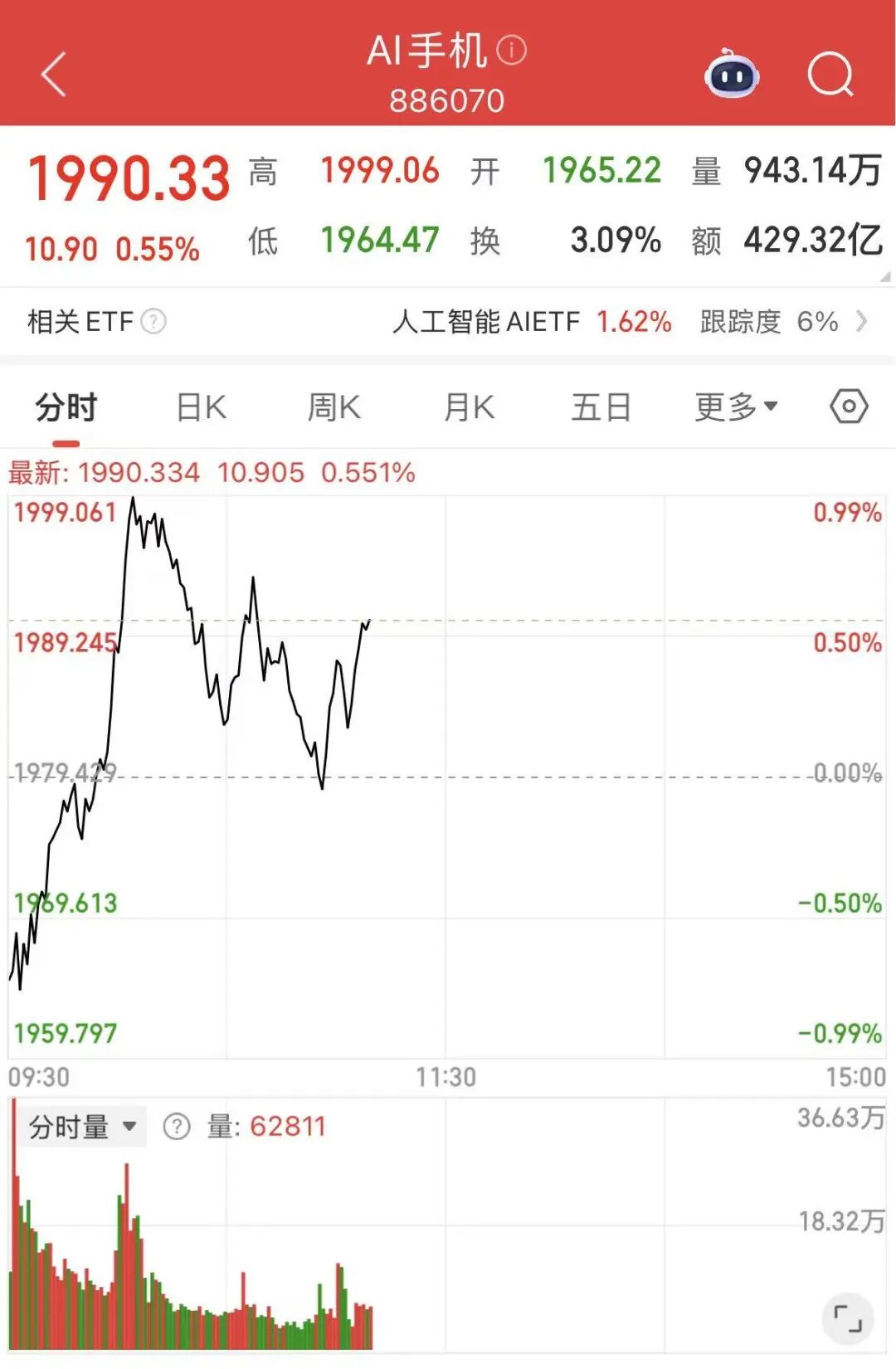Enter fullscreen chart view

(847, 1318)
